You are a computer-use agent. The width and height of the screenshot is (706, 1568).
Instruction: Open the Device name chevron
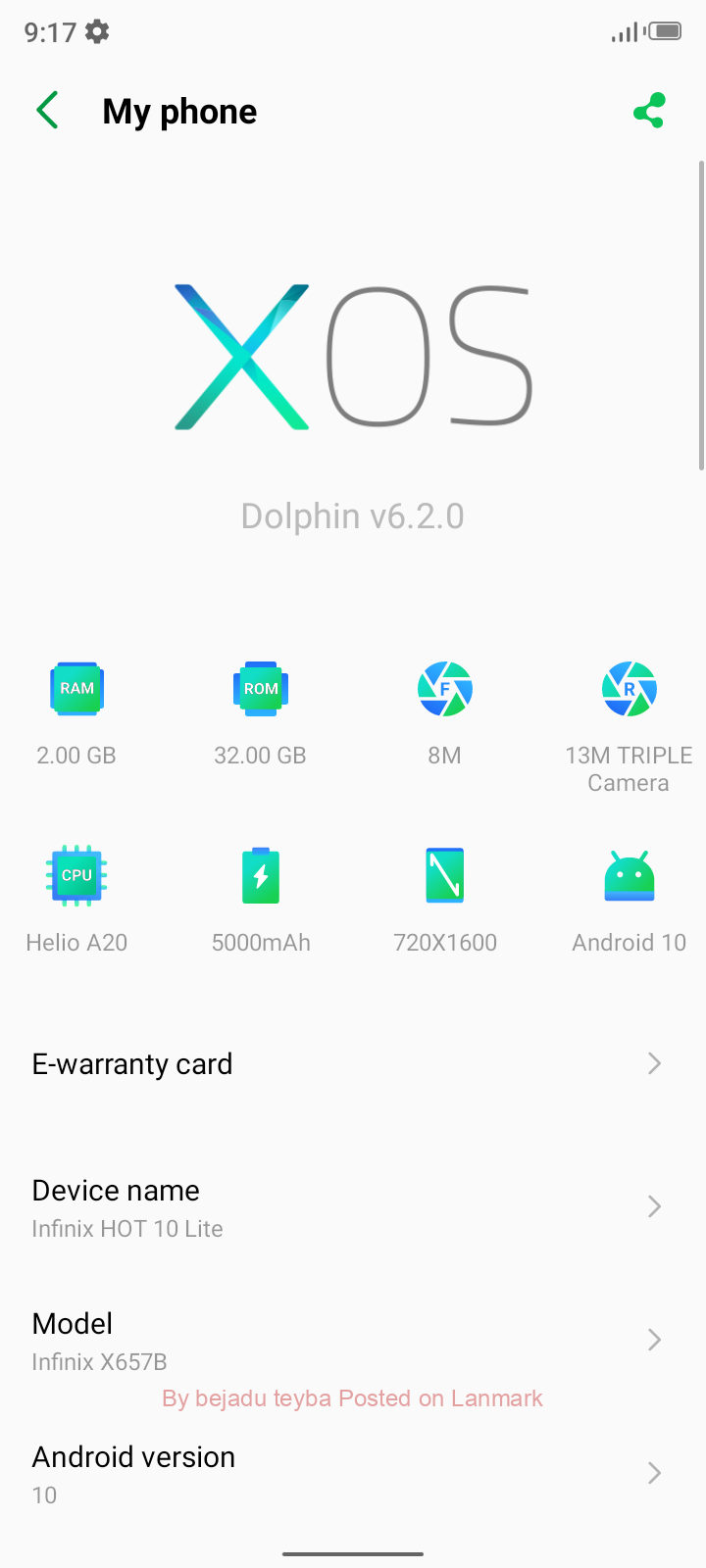tap(654, 1206)
